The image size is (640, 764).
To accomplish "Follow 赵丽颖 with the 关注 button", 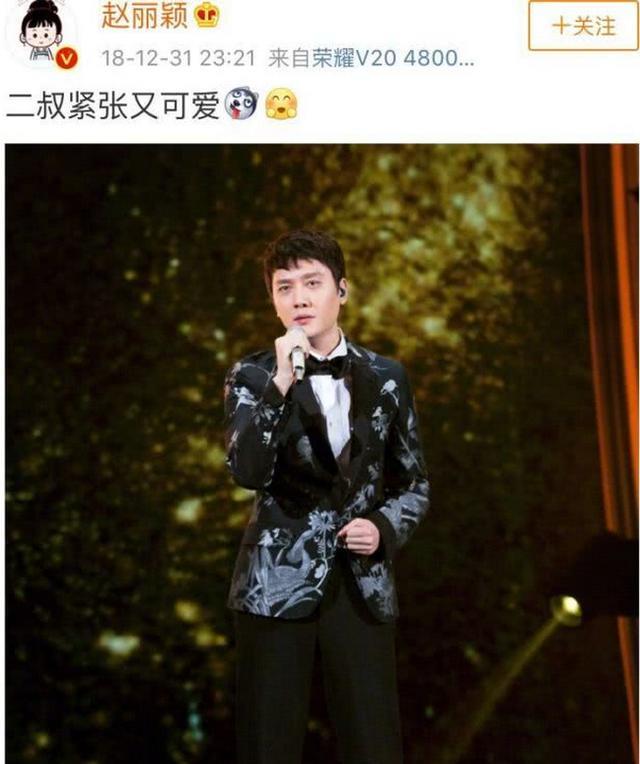I will pos(583,26).
